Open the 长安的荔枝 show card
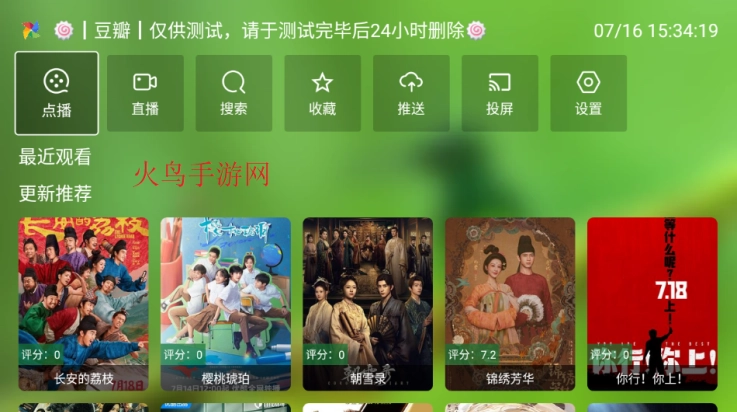 [x=83, y=303]
